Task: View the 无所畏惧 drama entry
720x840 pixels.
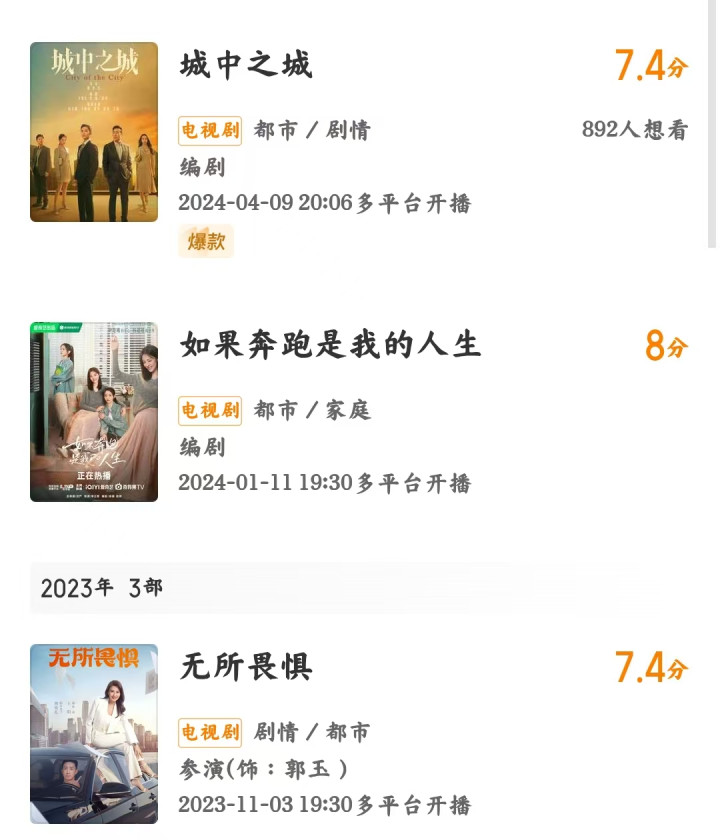Action: point(246,667)
